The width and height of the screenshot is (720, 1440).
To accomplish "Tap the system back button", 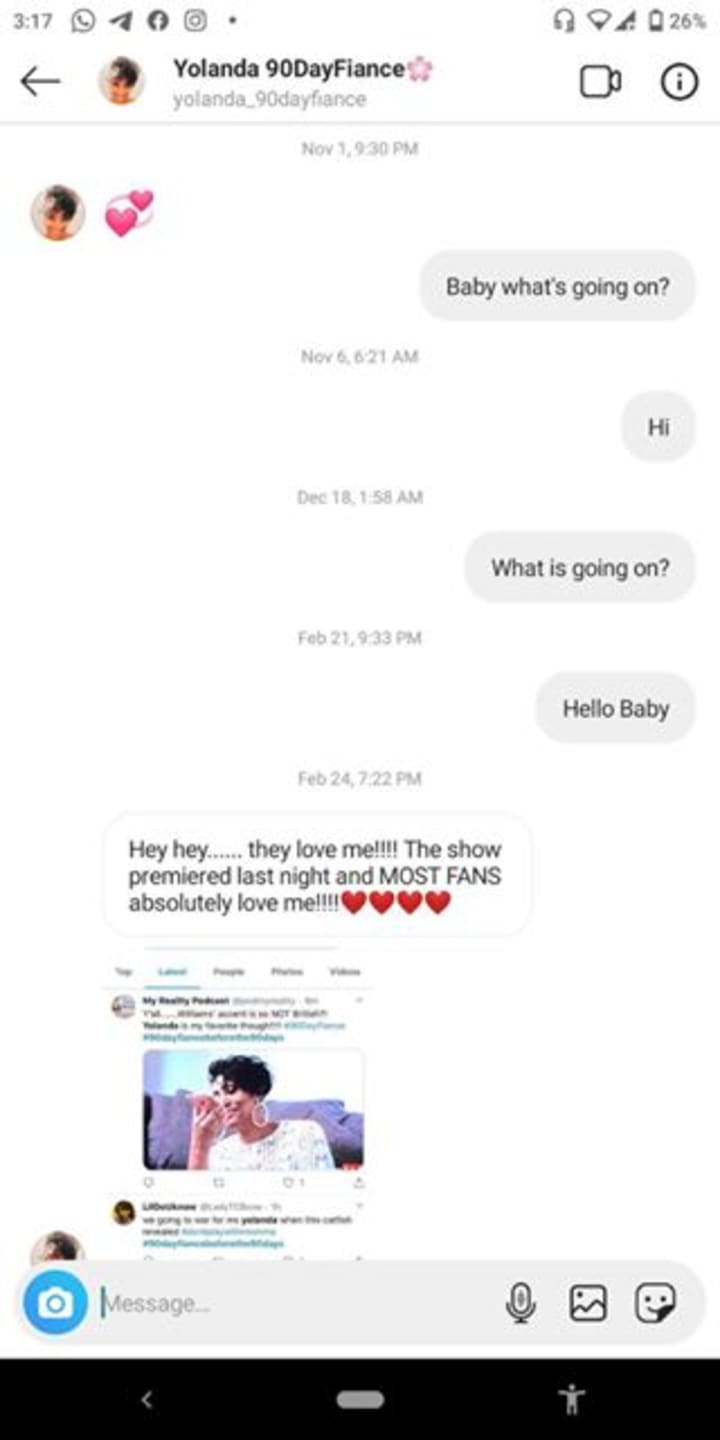I will pyautogui.click(x=147, y=1399).
